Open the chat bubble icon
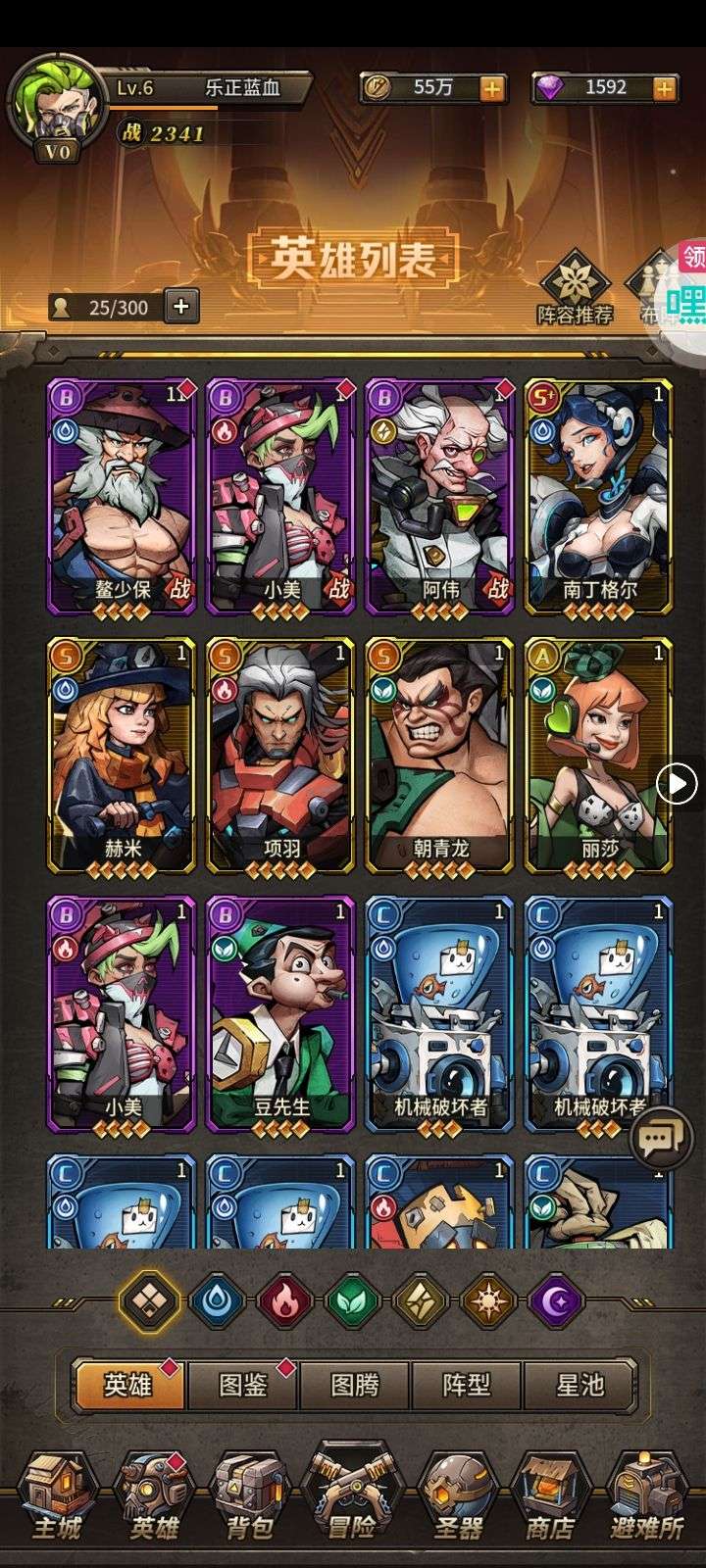Screen dimensions: 706x1568 pos(658,1139)
